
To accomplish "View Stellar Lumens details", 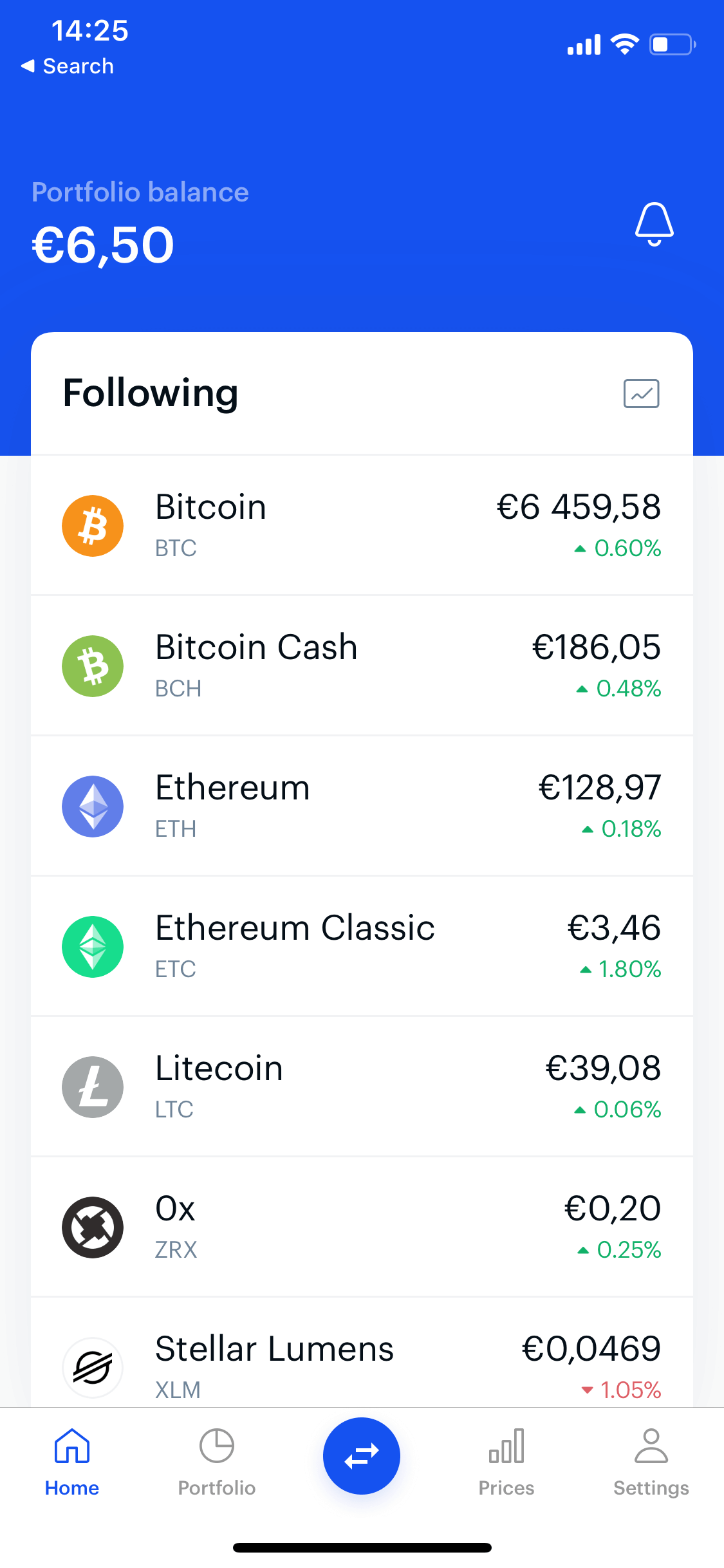I will point(362,1352).
